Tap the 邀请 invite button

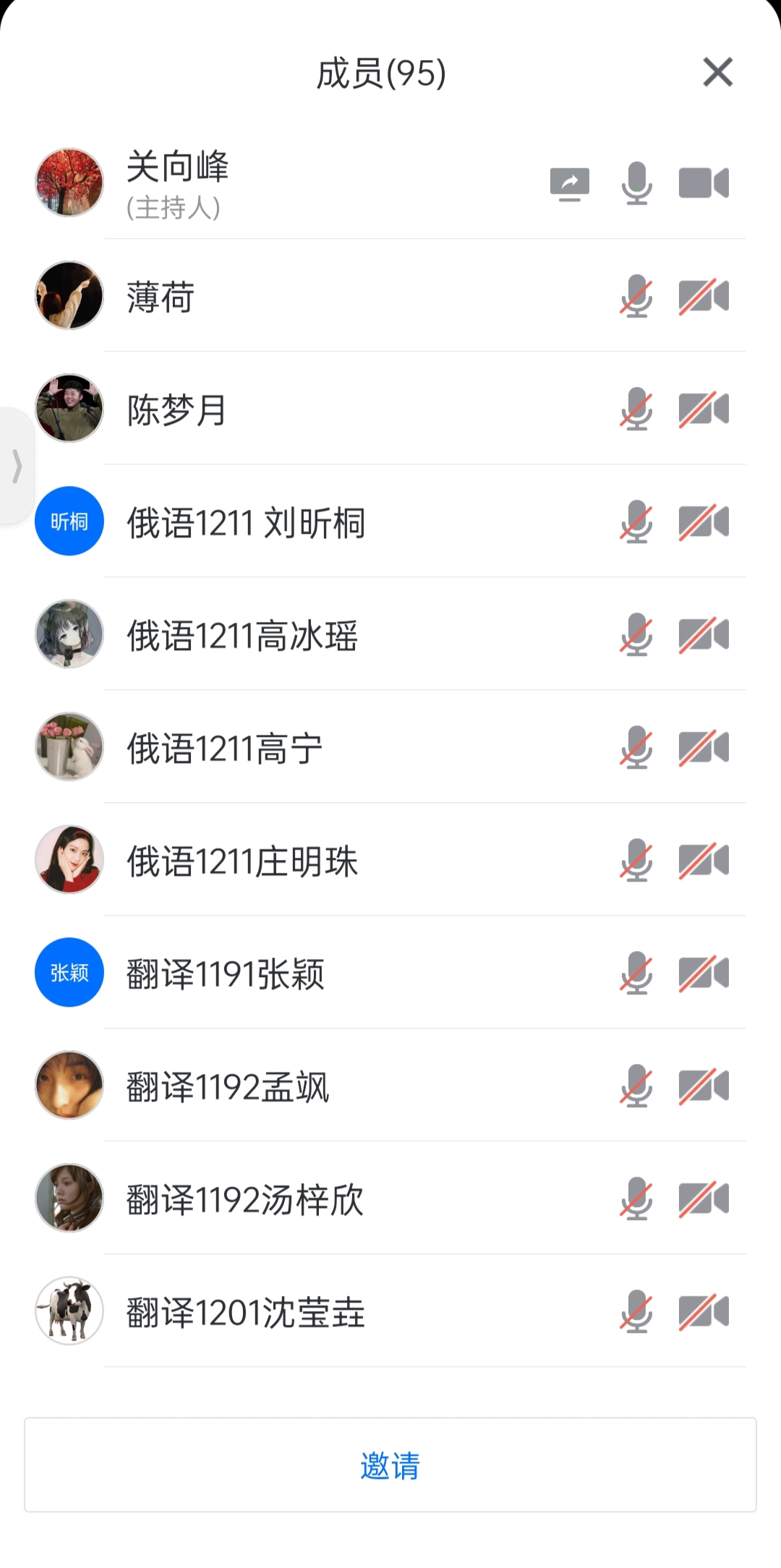click(390, 1465)
